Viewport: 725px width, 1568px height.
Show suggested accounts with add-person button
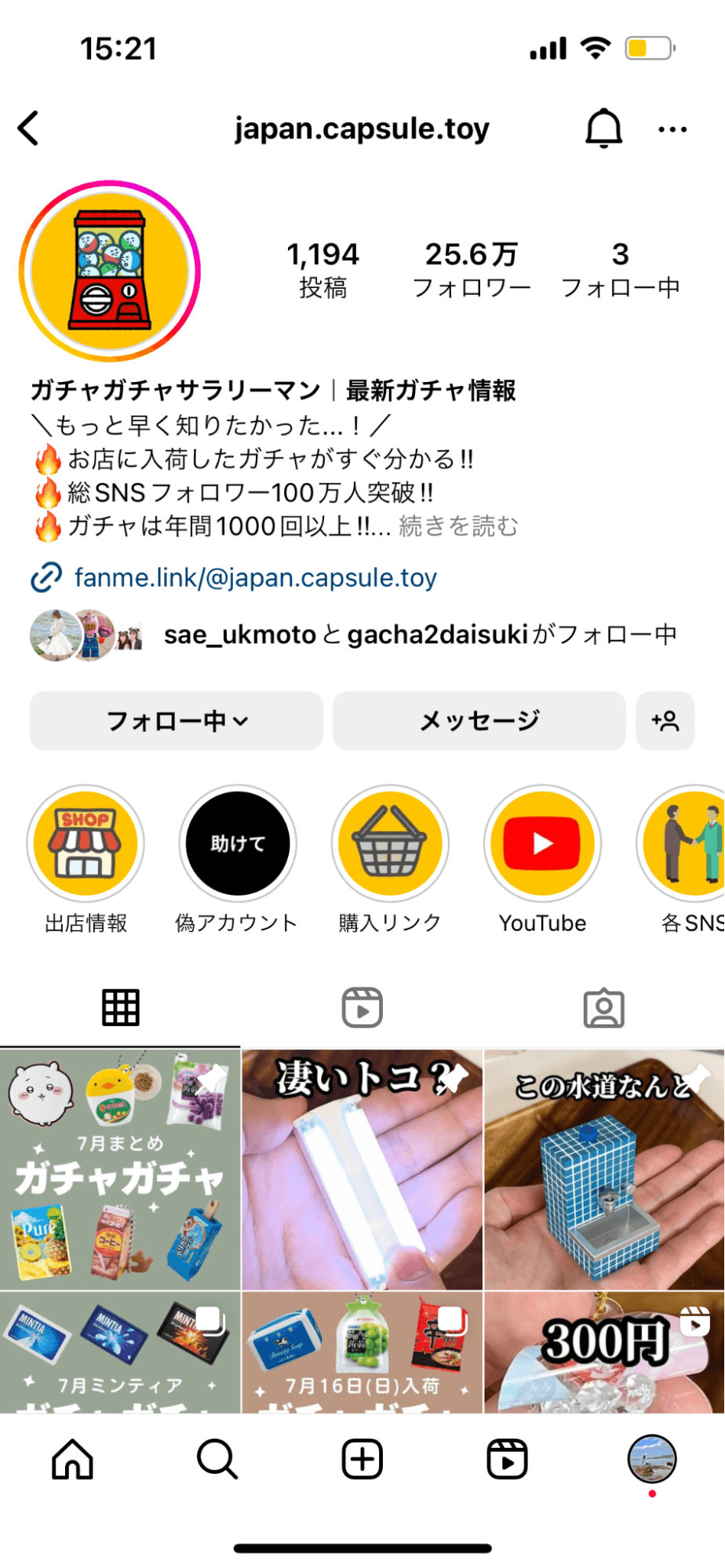[665, 720]
